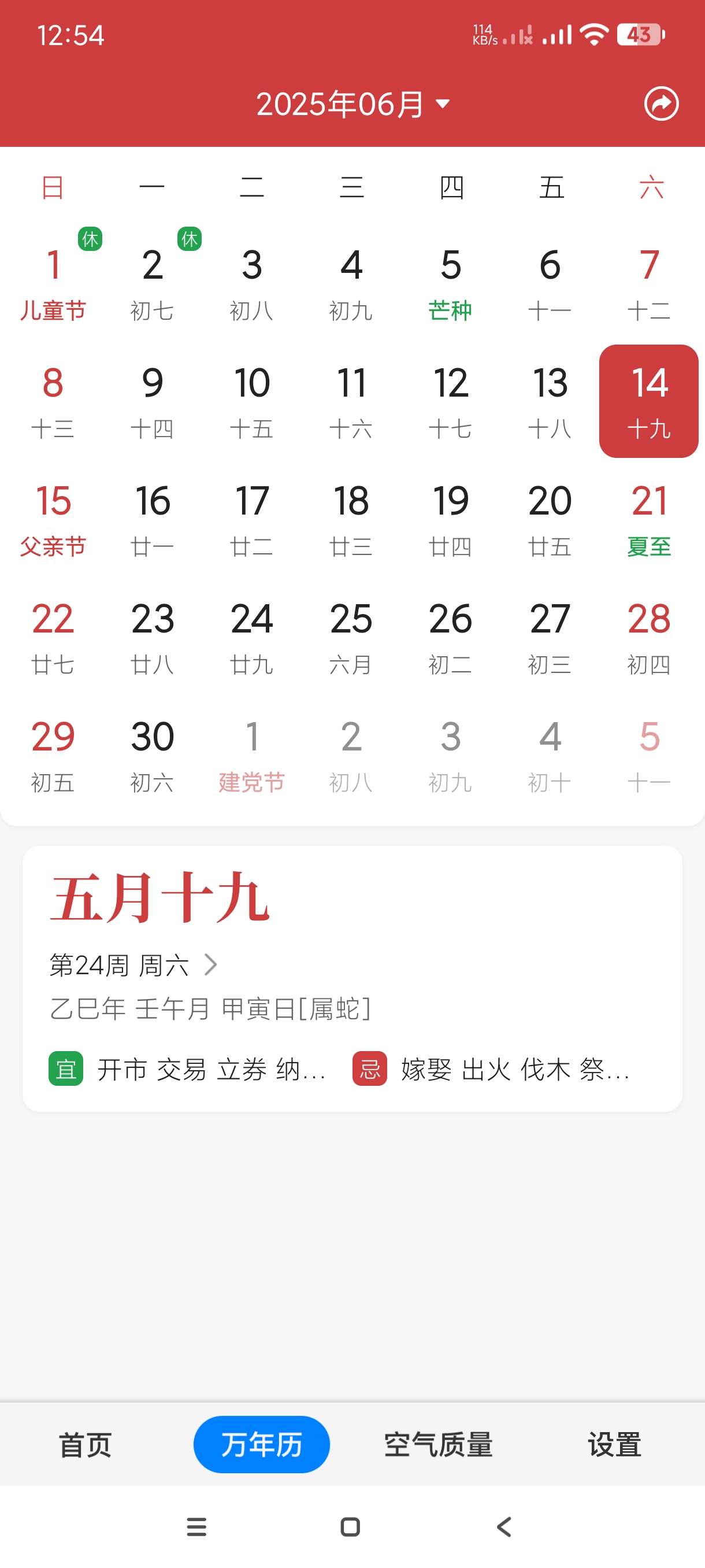The height and width of the screenshot is (1568, 705).
Task: Select June 10 十五
Action: pyautogui.click(x=252, y=401)
